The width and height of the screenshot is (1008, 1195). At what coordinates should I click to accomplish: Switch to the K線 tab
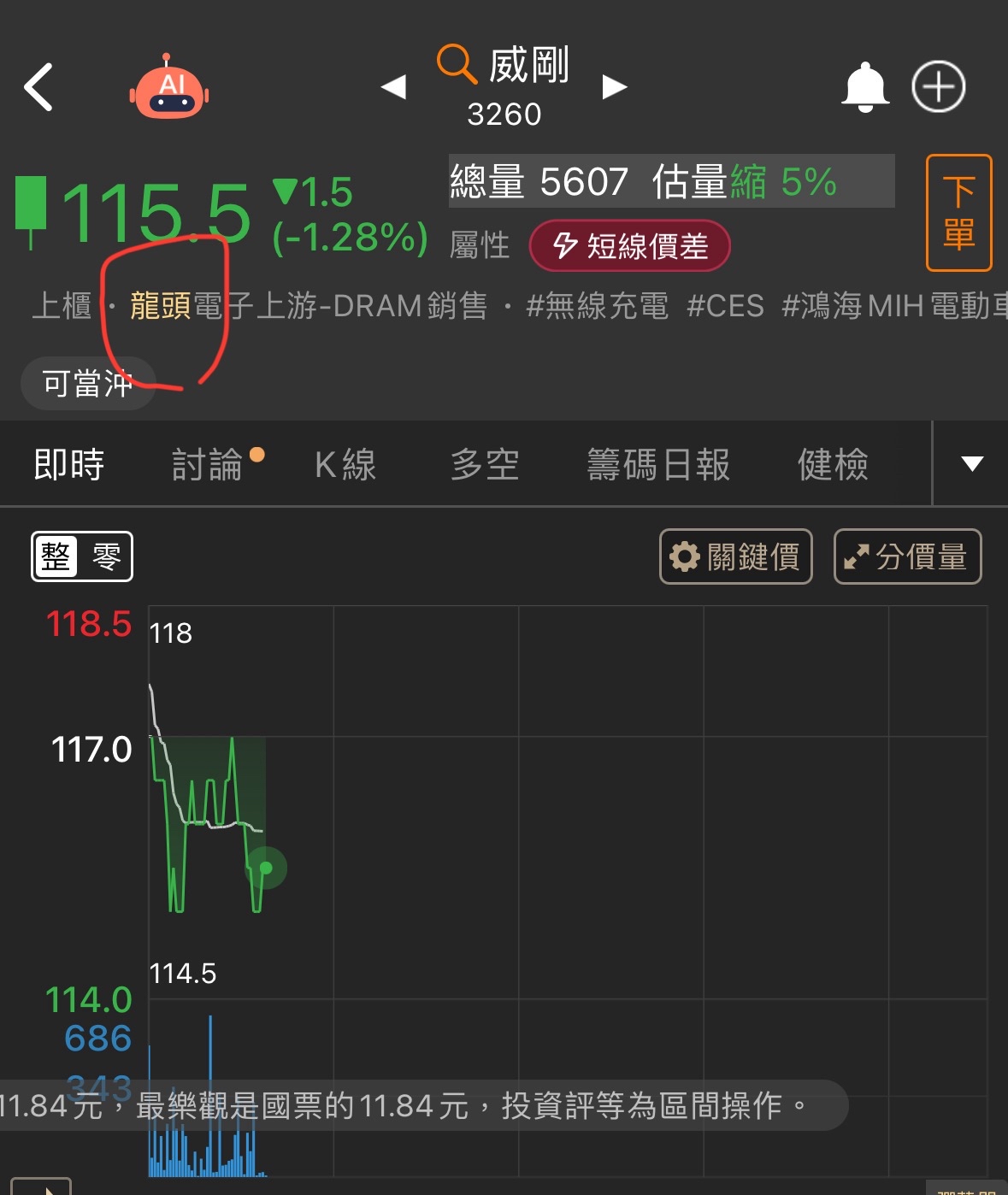tap(345, 464)
